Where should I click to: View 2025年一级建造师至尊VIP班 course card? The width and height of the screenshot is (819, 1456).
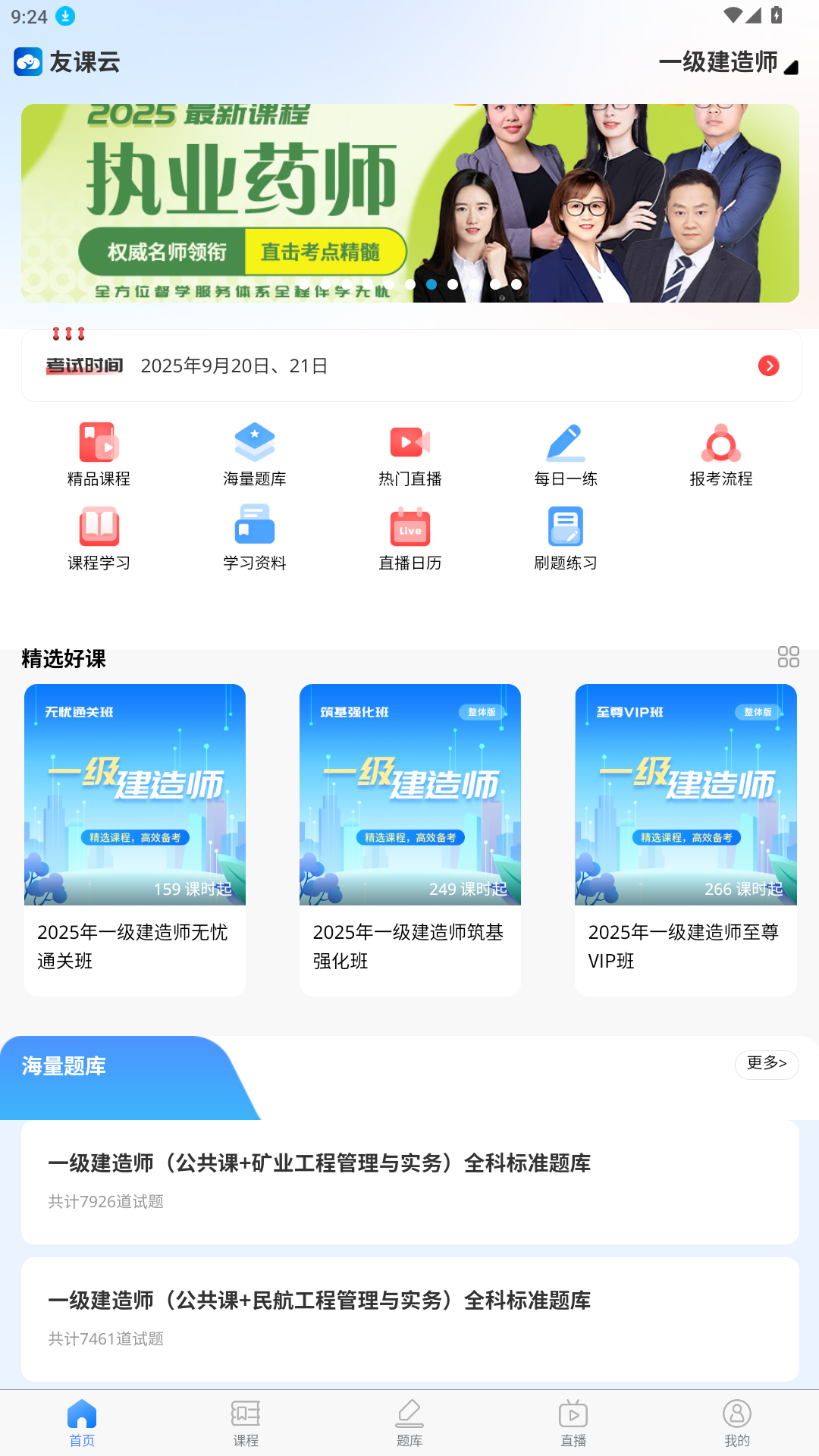(686, 839)
